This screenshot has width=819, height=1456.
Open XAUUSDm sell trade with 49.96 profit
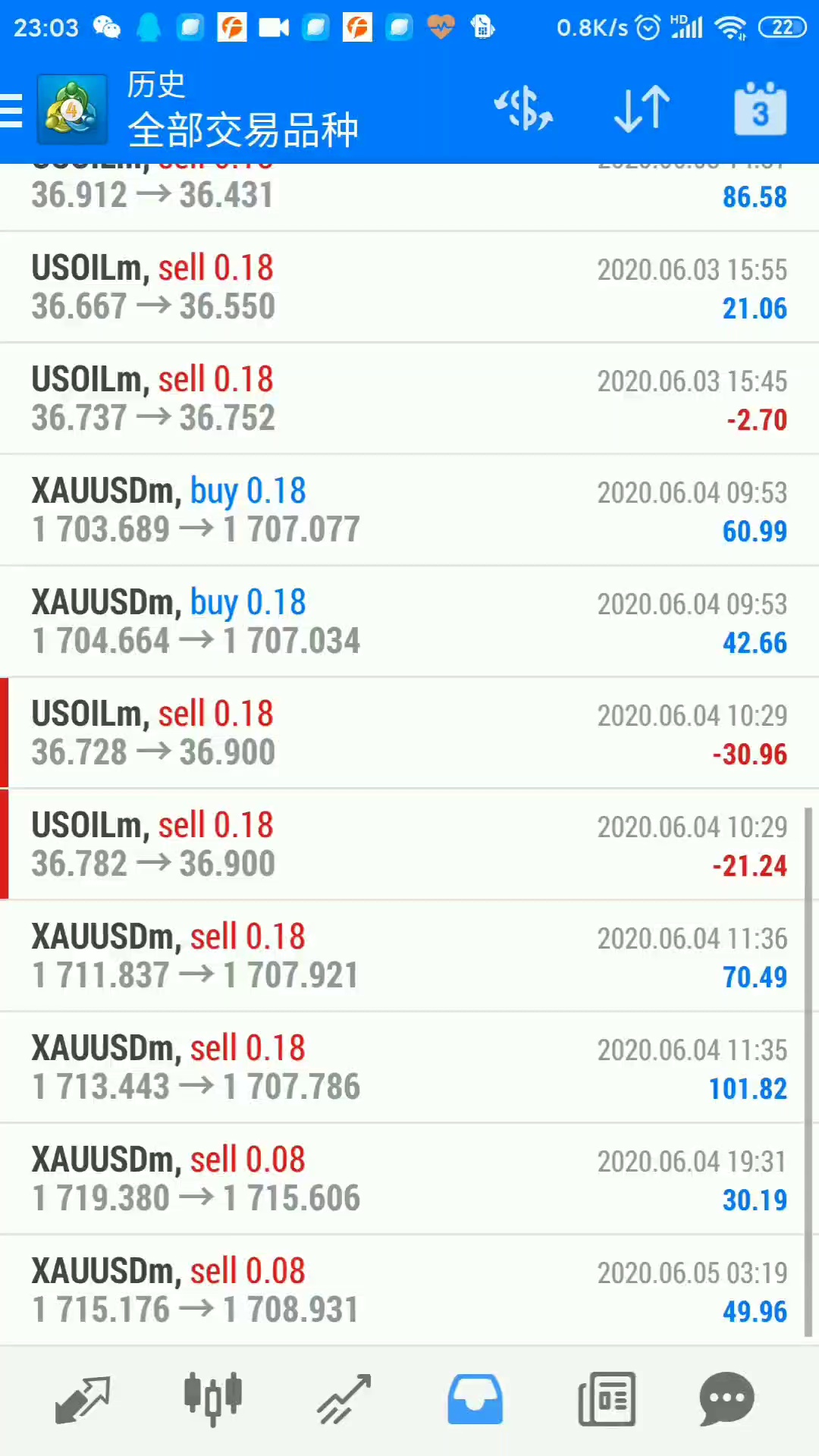click(x=409, y=1291)
